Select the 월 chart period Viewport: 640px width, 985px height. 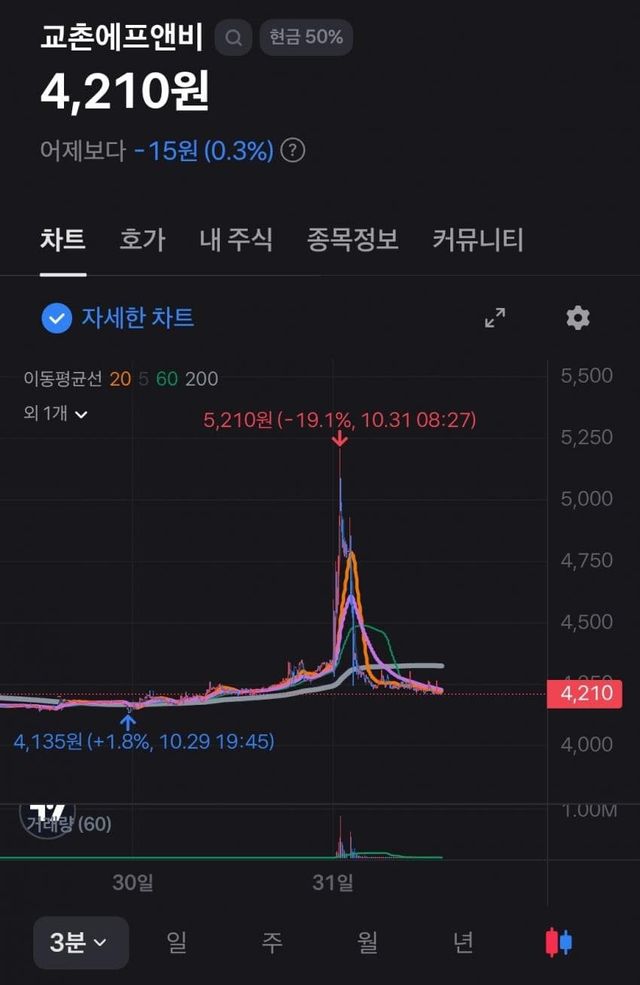(x=367, y=942)
